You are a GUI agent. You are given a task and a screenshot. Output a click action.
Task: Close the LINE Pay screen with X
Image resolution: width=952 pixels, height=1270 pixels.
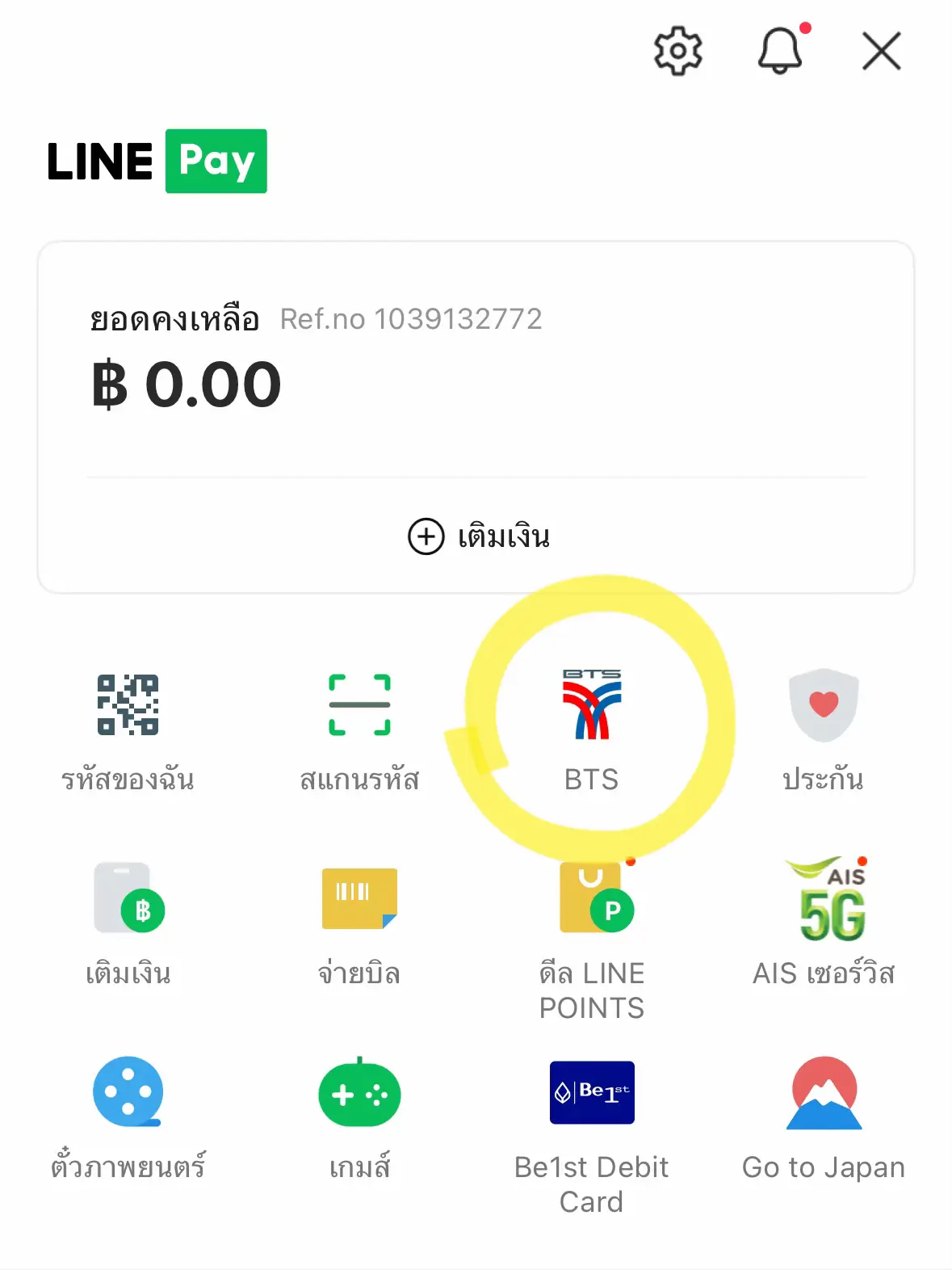point(882,50)
